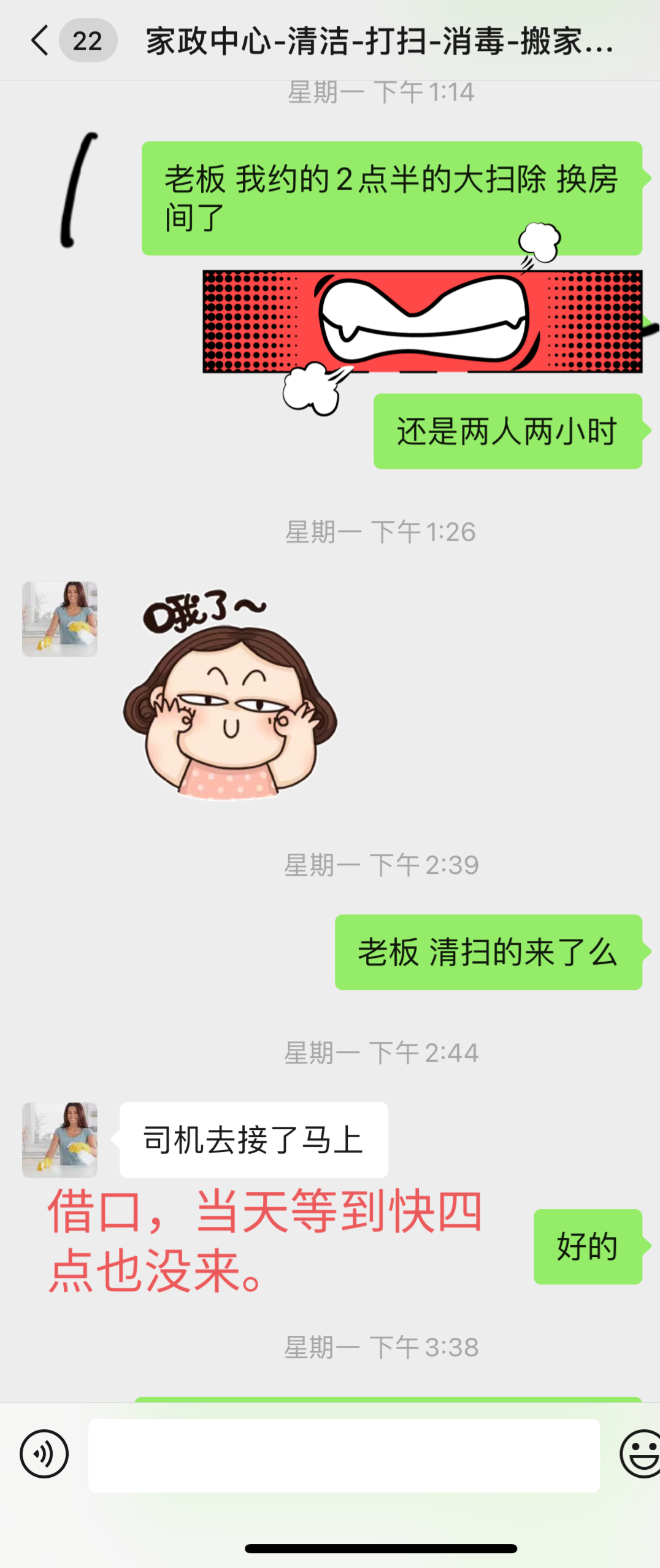The height and width of the screenshot is (1568, 660).
Task: Tap the chat title 家政中心-清洁-打扫-消毒-搬家
Action: pos(377,43)
